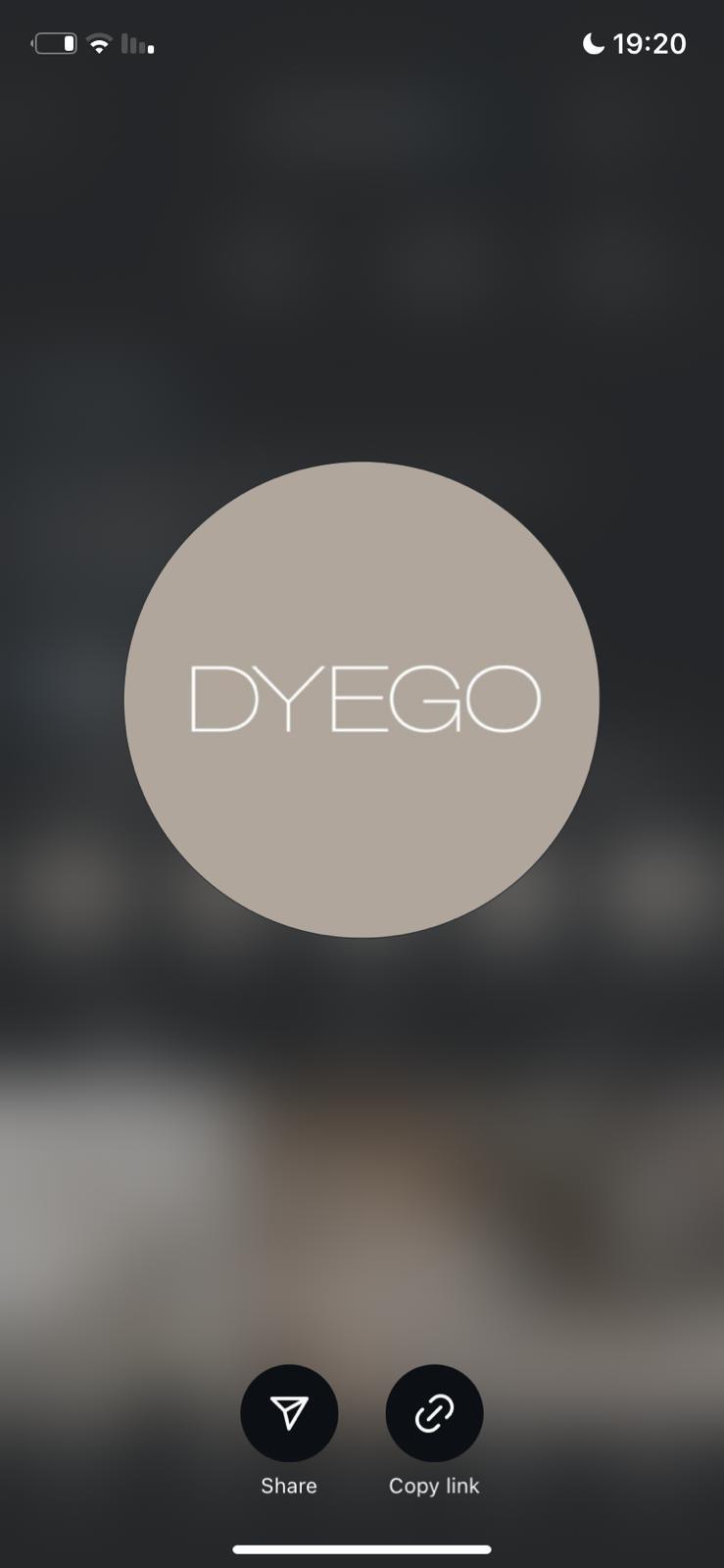Copy the profile link

[434, 1413]
